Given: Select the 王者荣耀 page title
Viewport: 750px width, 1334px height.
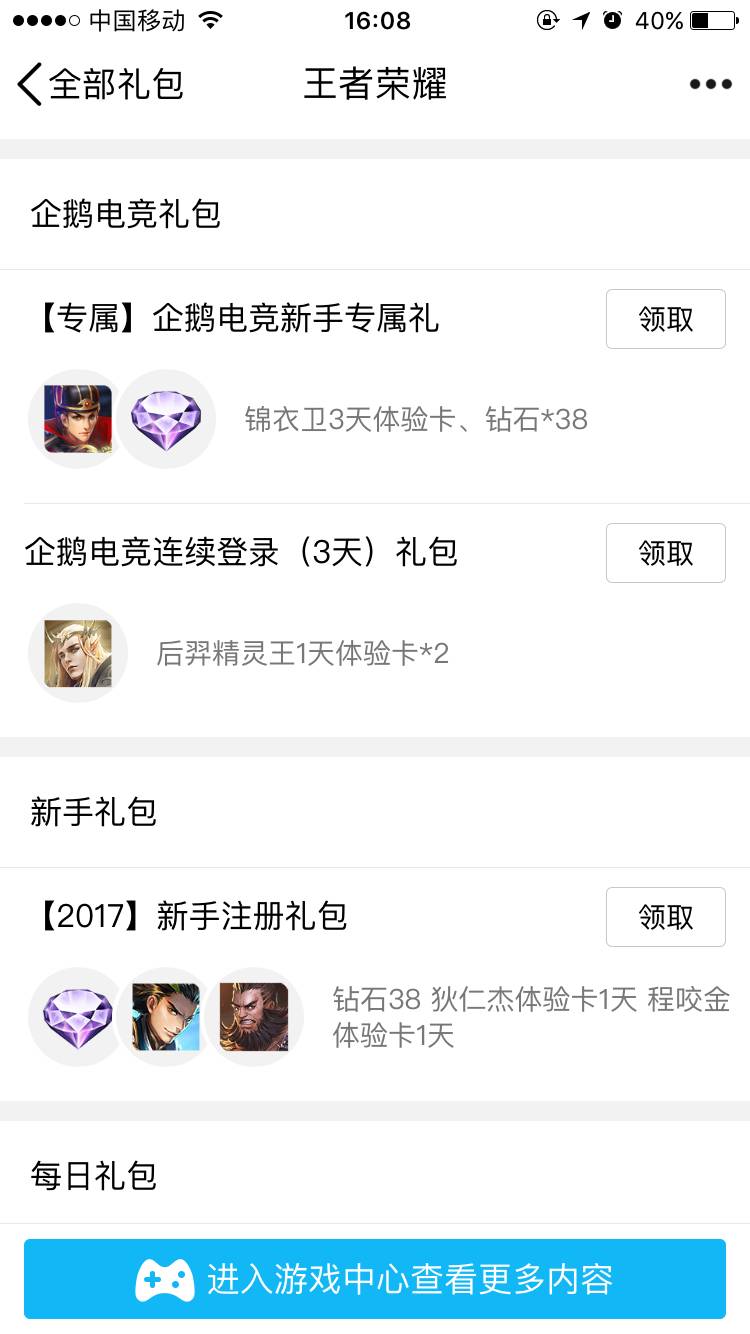Looking at the screenshot, I should point(375,86).
